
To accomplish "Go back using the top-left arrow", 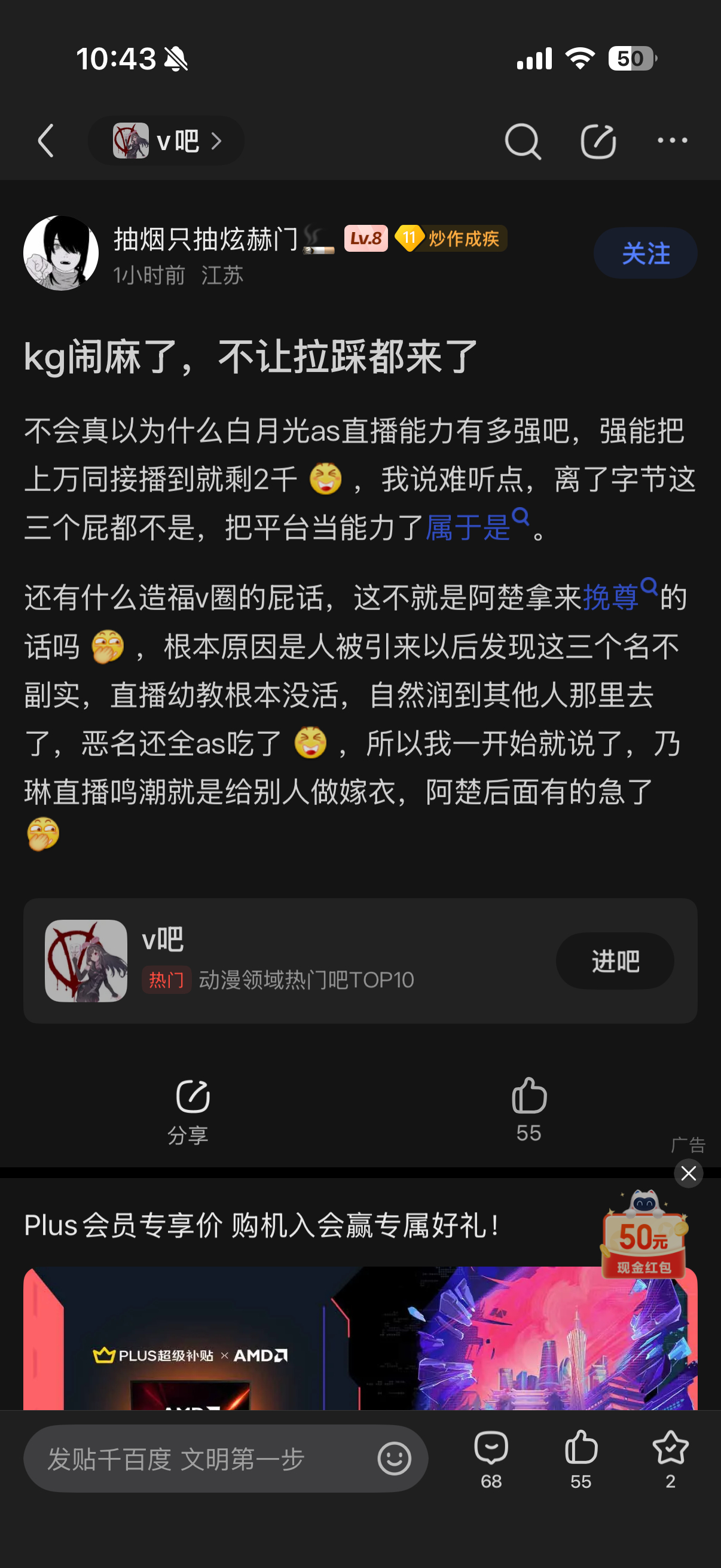I will 46,141.
